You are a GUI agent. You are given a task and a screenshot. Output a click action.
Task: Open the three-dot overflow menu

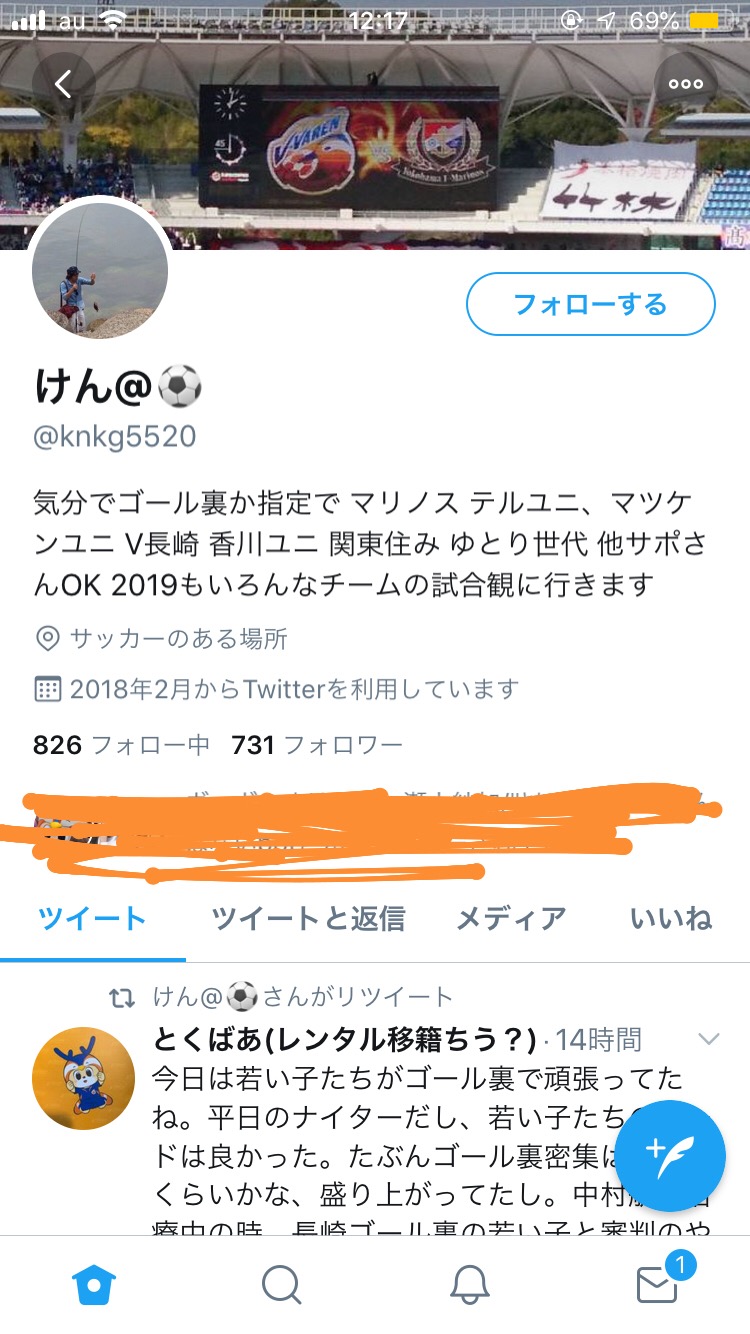click(685, 84)
